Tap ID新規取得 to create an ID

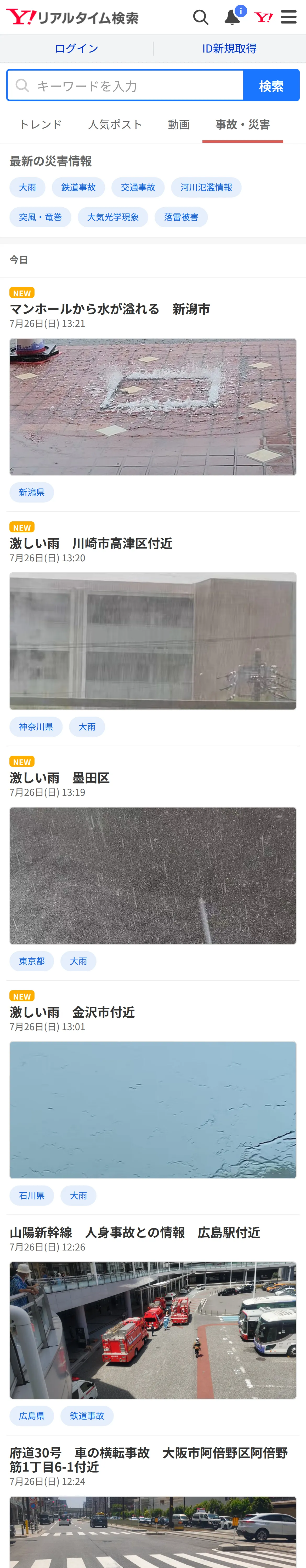click(x=229, y=49)
